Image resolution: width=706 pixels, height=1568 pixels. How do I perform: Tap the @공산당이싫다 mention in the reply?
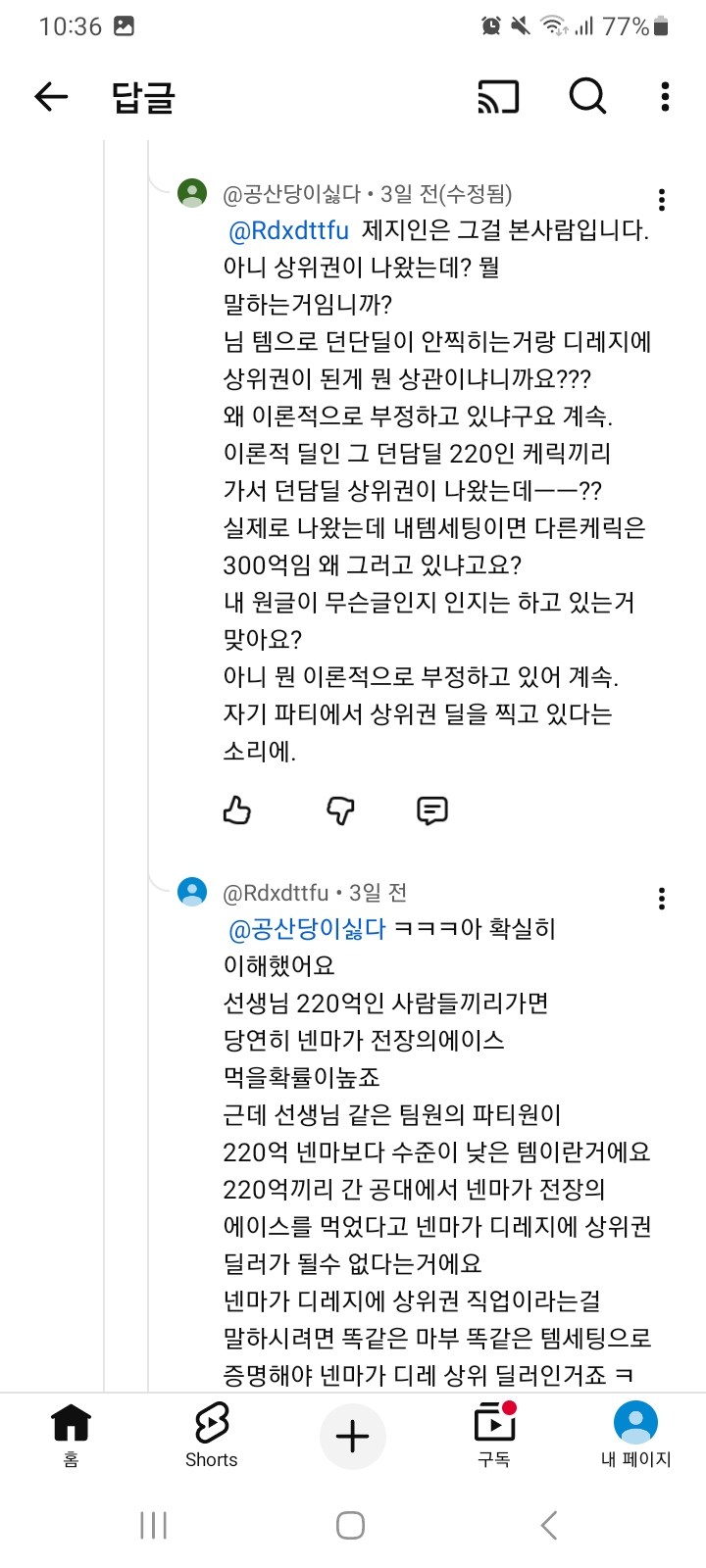pos(307,928)
